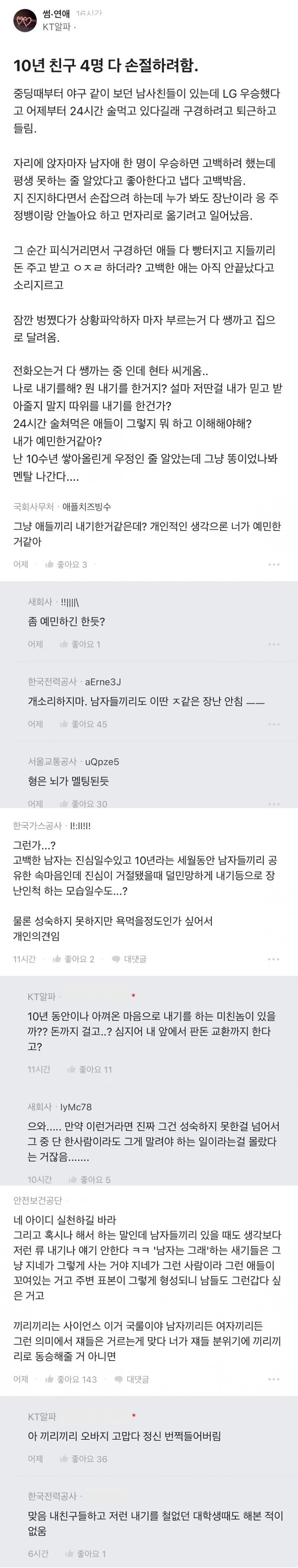Open options for '좀 예민하긴 한듯?' comment
Image resolution: width=298 pixels, height=1568 pixels.
pyautogui.click(x=274, y=644)
